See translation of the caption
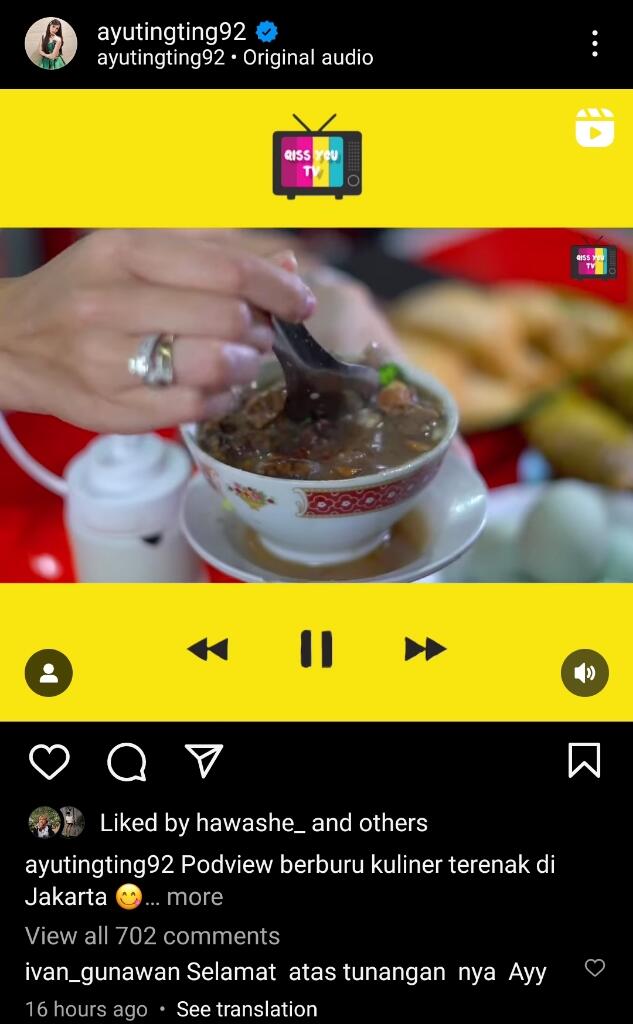 (x=246, y=1009)
